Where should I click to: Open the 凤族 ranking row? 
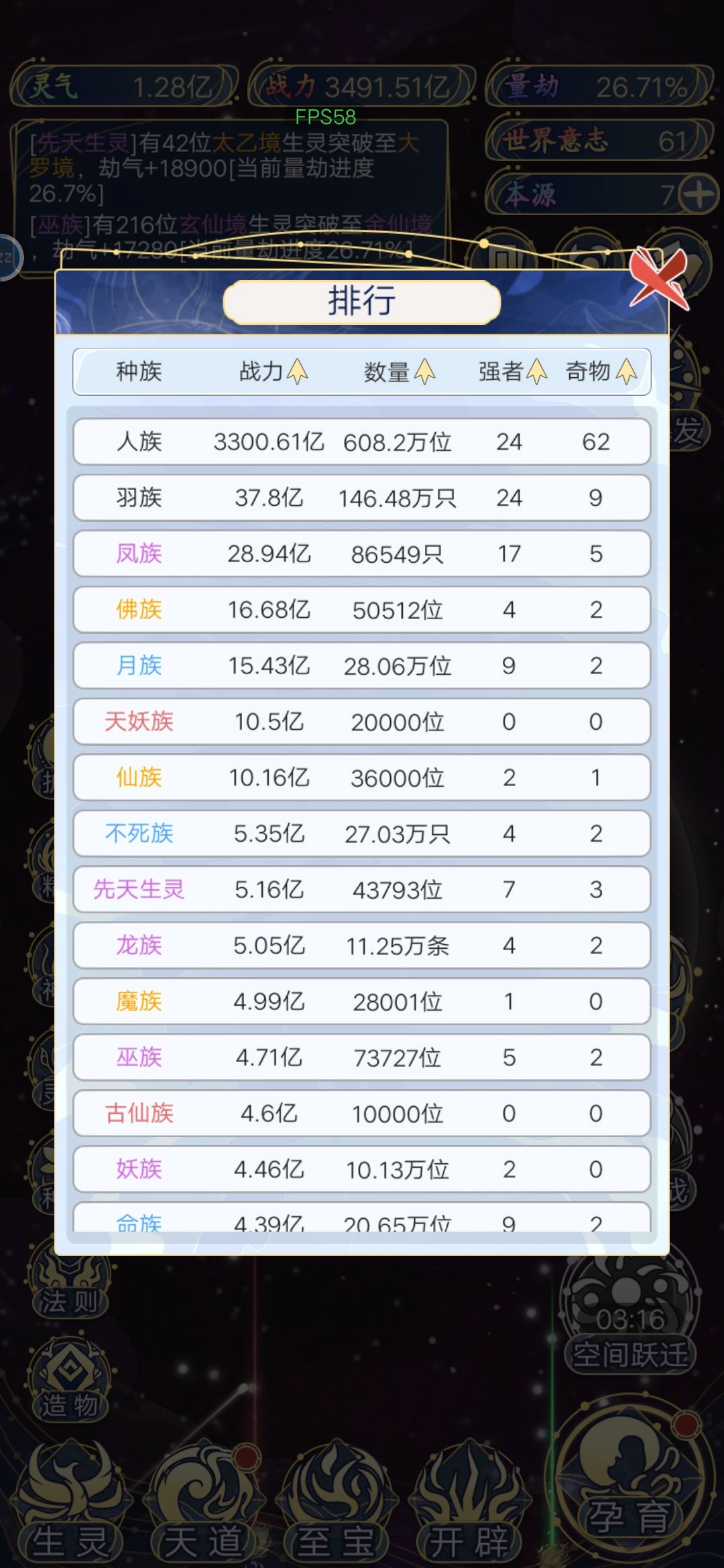pyautogui.click(x=362, y=553)
